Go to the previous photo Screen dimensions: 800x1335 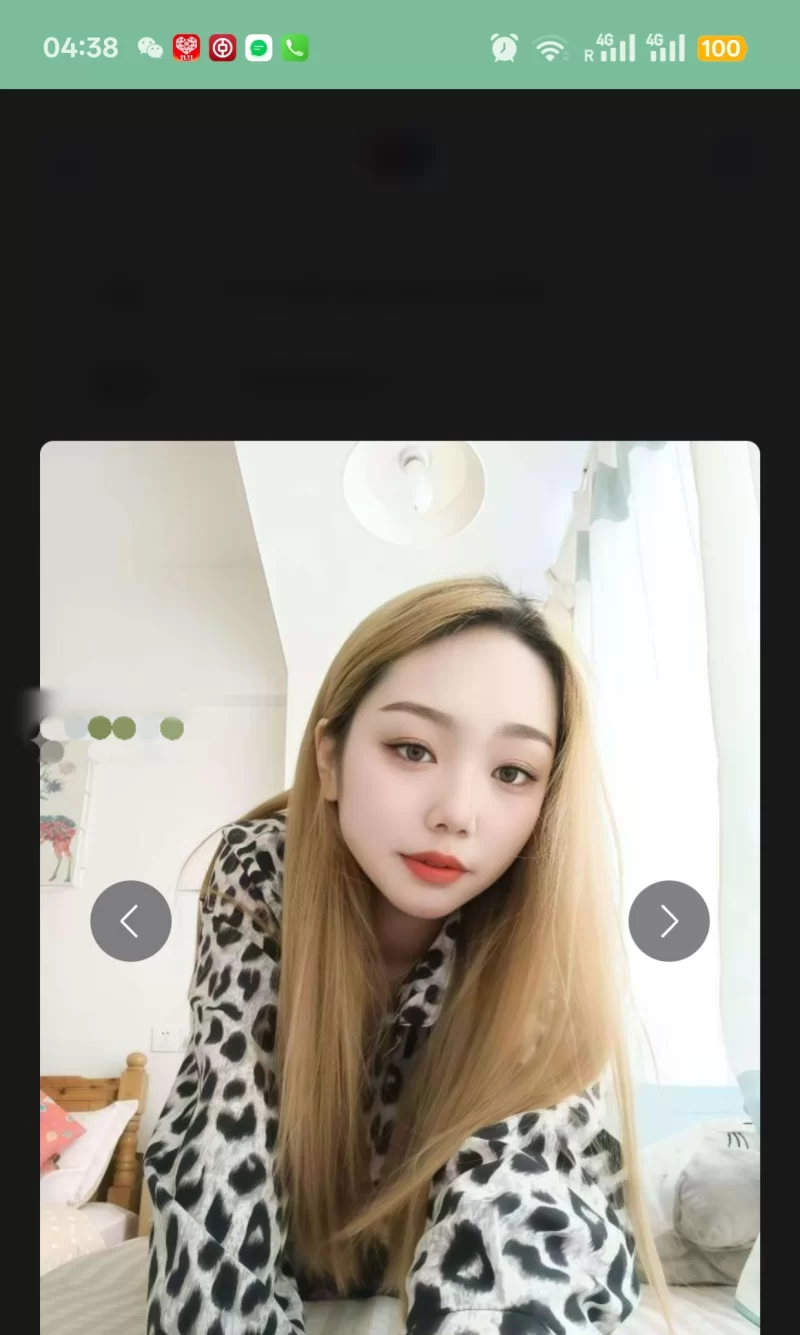131,921
